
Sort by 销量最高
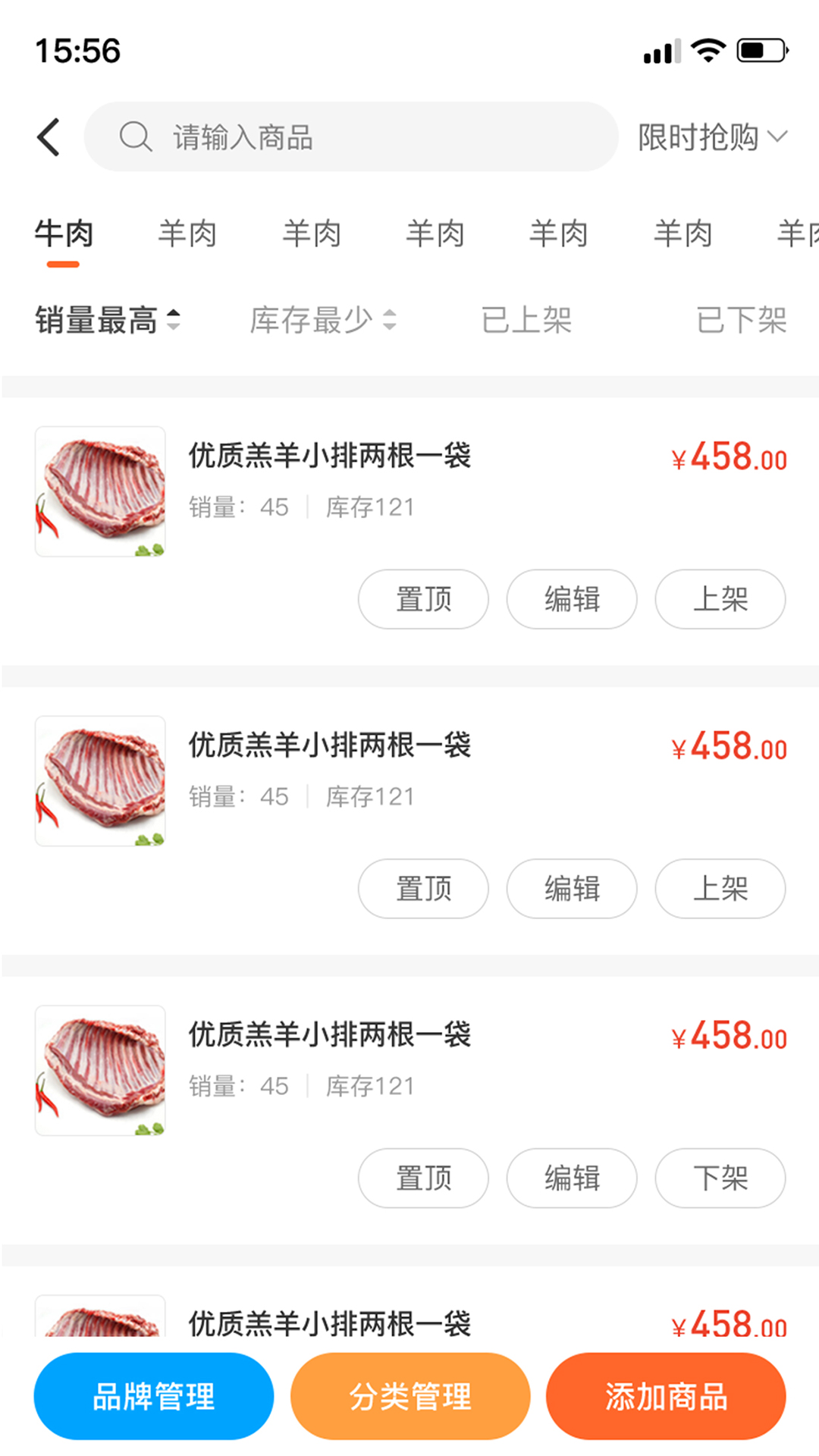click(x=108, y=320)
